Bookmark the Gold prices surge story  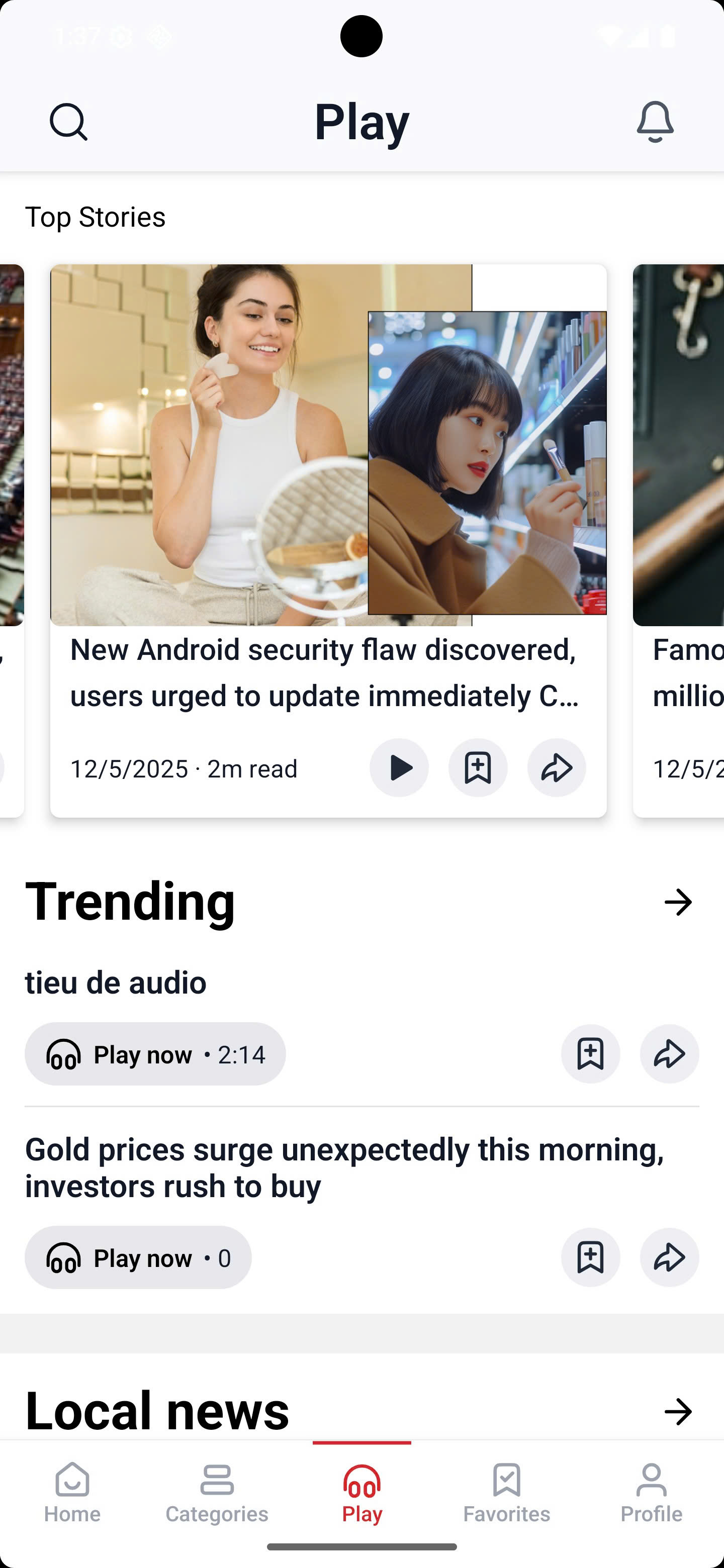(x=590, y=1257)
